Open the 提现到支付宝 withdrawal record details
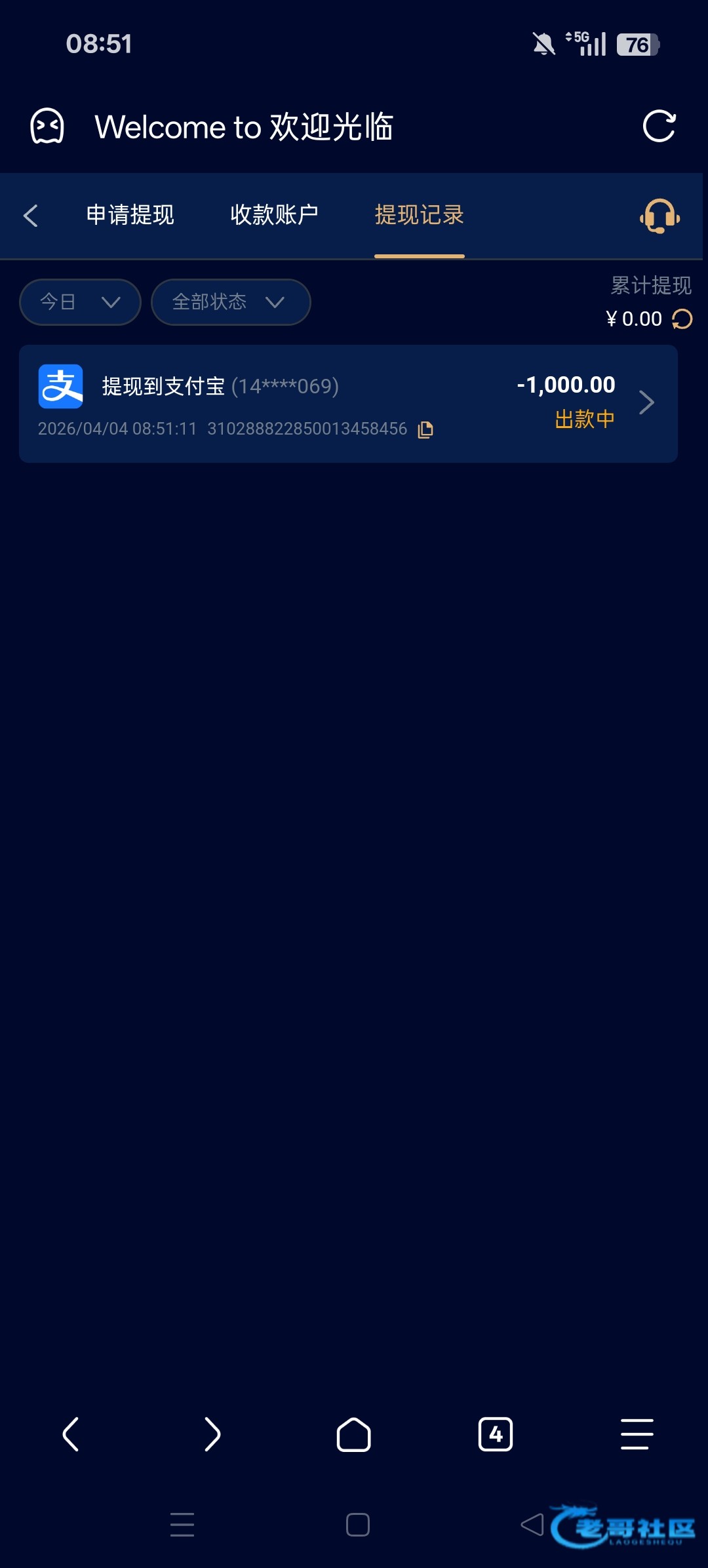The width and height of the screenshot is (708, 1568). pos(347,403)
